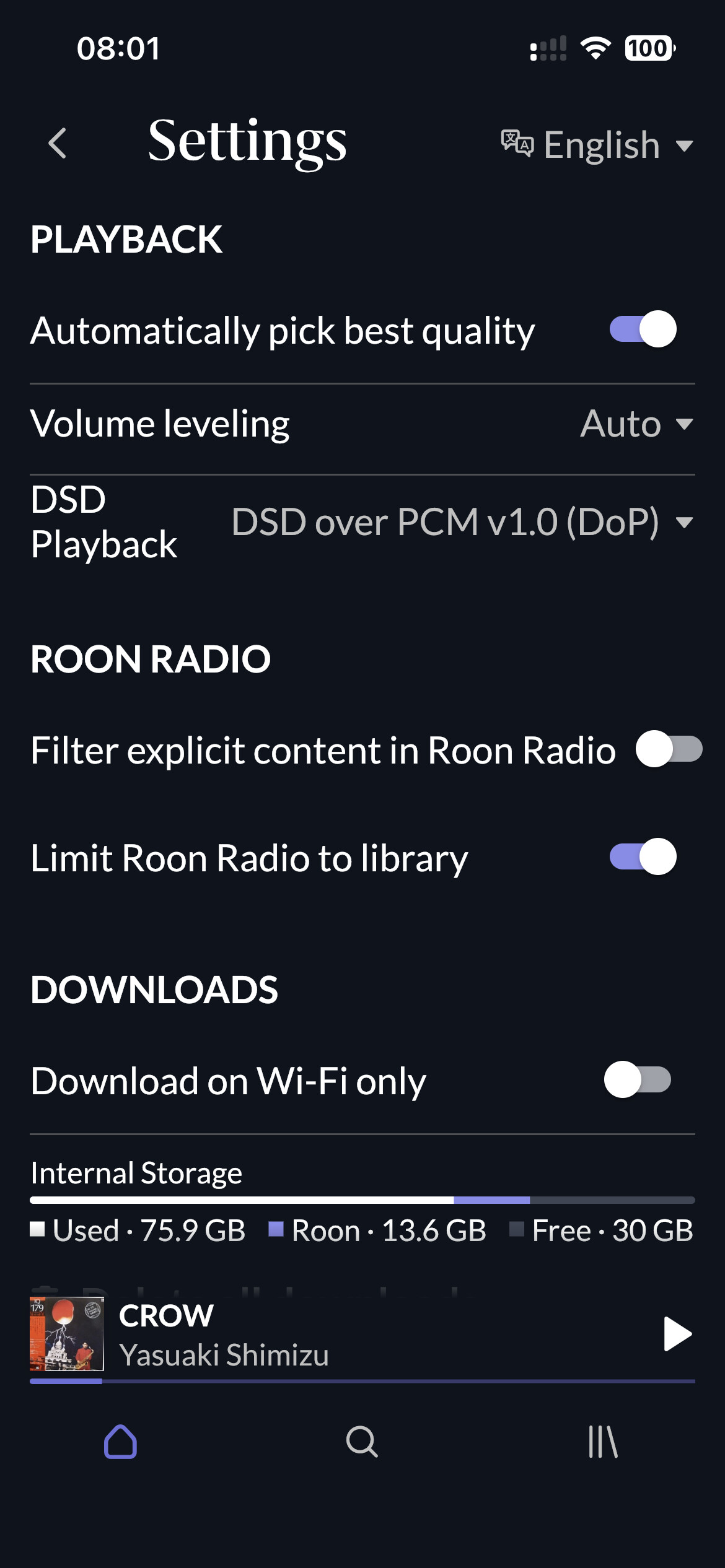Switch to the Home tab
This screenshot has width=725, height=1568.
coord(120,1442)
